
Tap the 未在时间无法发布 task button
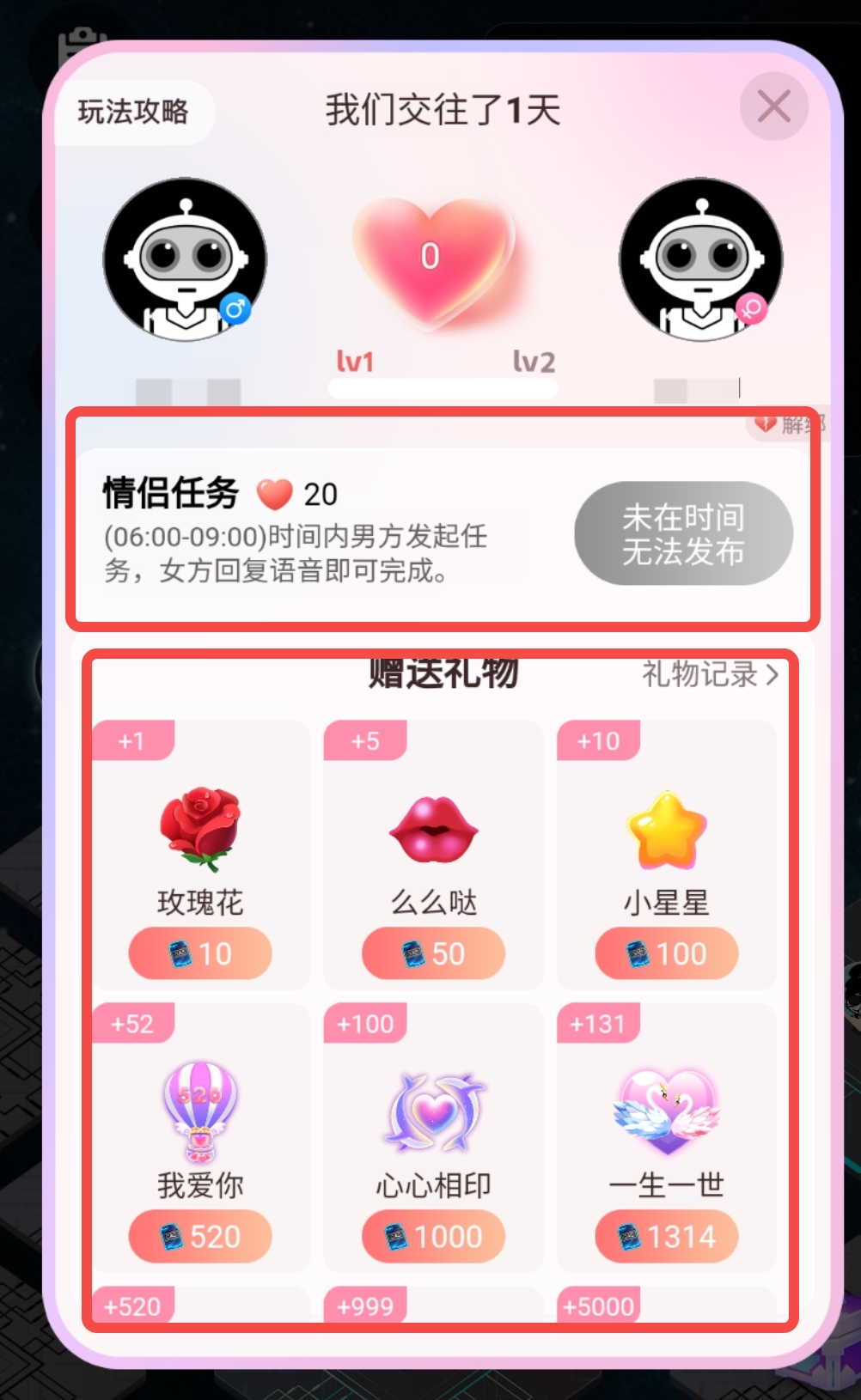pyautogui.click(x=683, y=534)
